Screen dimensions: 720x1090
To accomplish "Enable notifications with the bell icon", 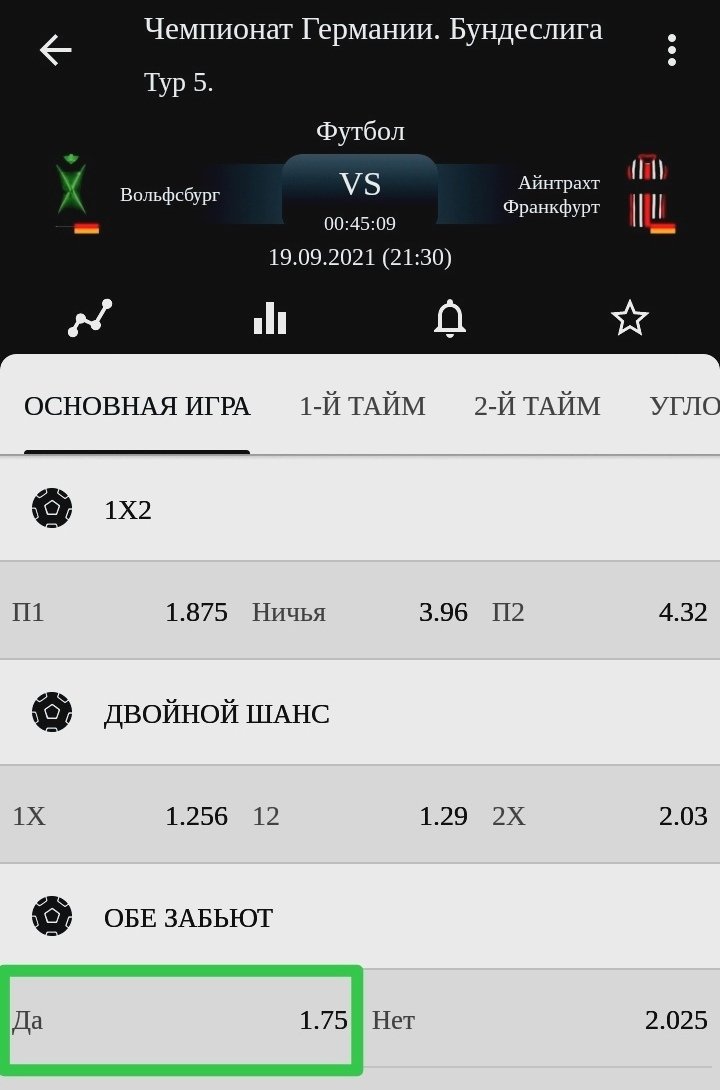I will point(450,319).
